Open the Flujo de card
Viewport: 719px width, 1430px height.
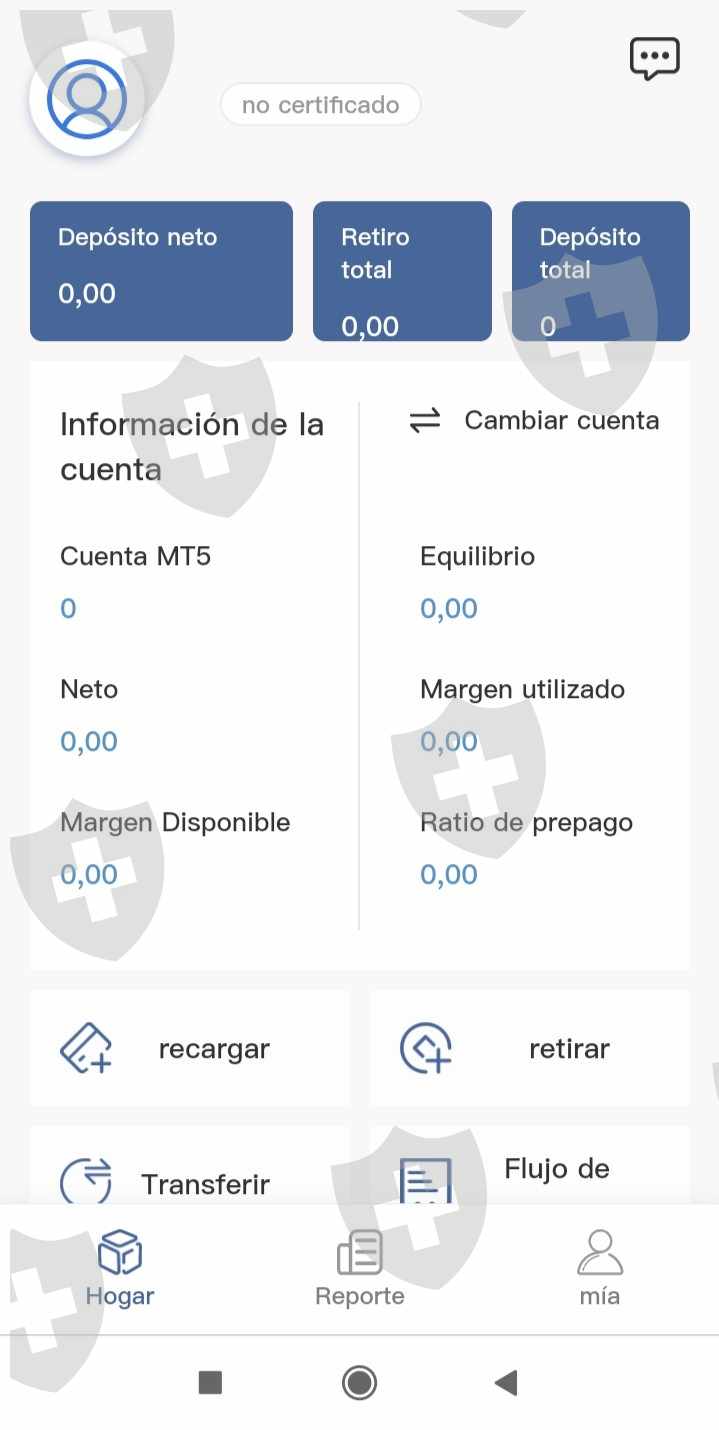coord(529,1166)
